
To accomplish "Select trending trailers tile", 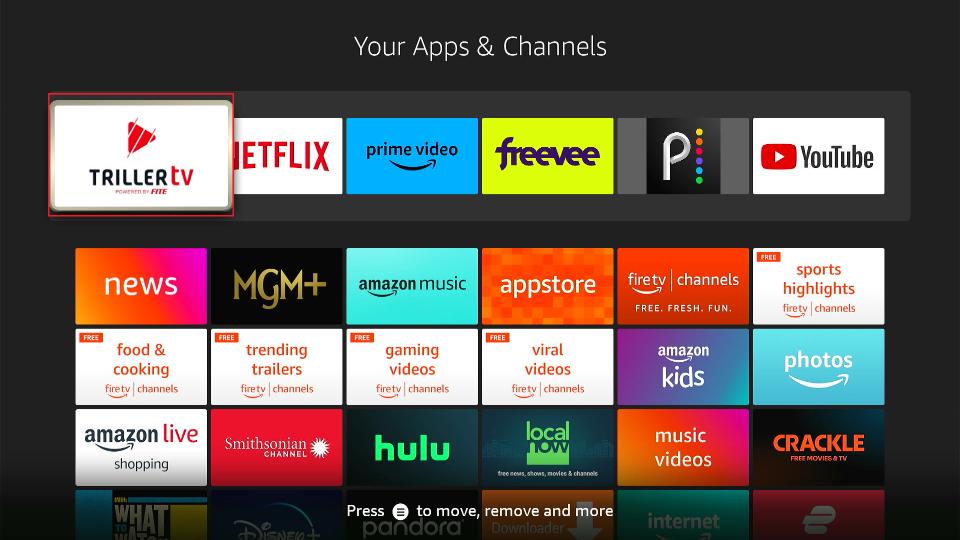I will pyautogui.click(x=276, y=366).
